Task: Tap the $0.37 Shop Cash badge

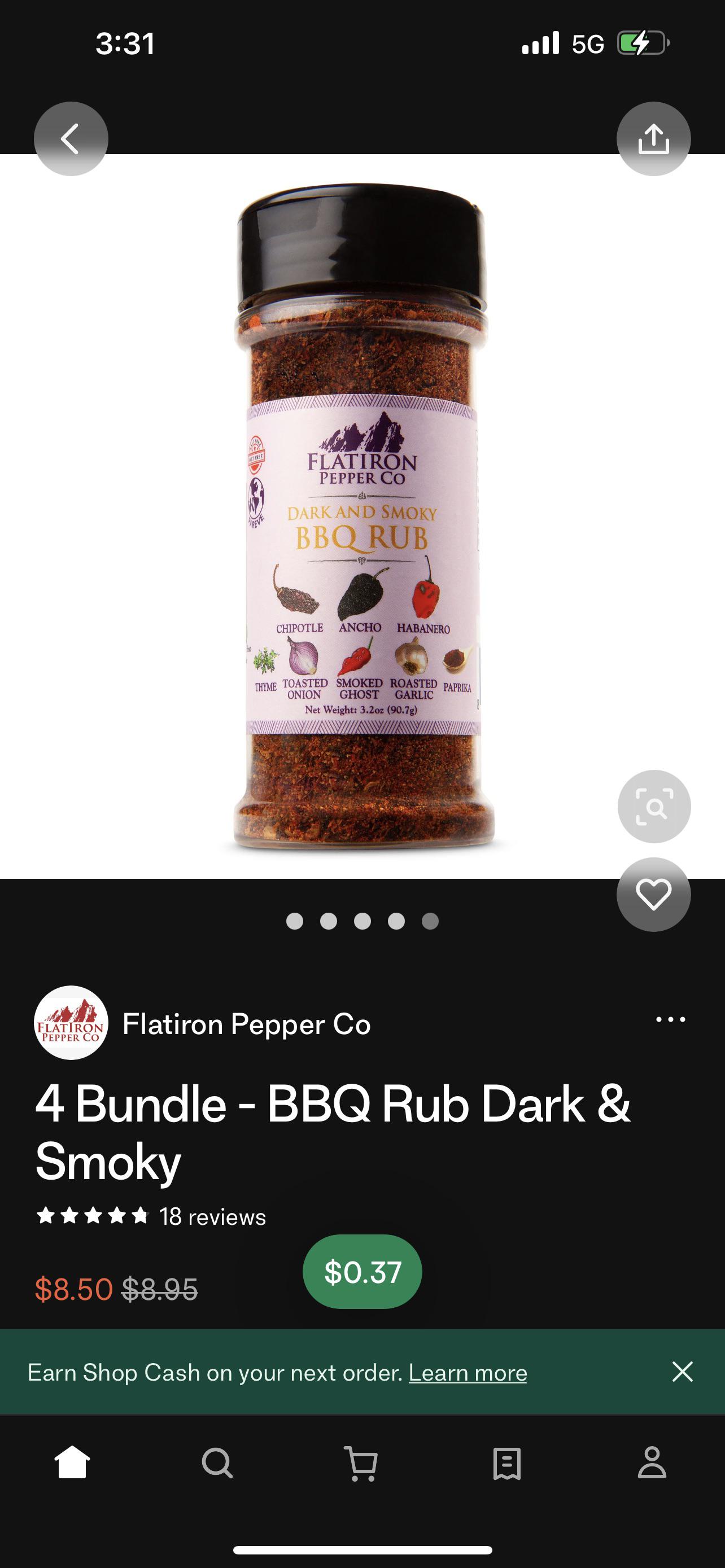Action: tap(362, 1272)
